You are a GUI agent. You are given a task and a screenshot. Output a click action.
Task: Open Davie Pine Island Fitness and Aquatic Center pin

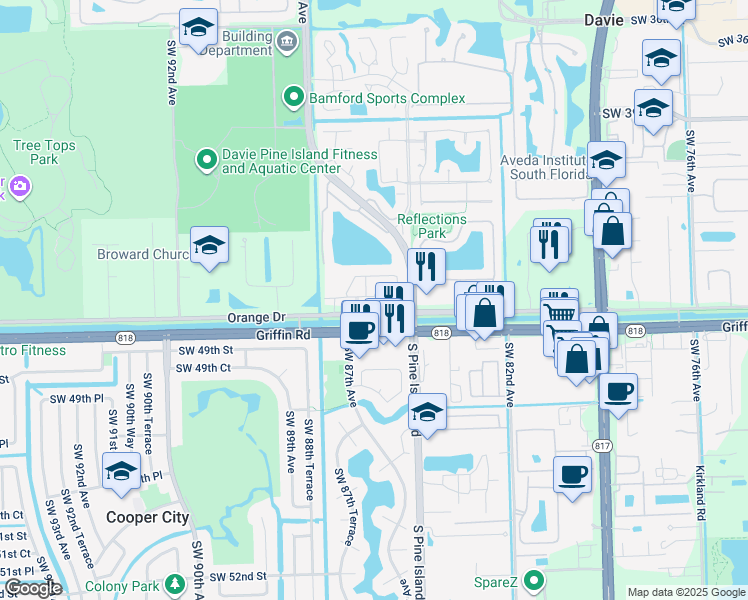click(x=206, y=159)
